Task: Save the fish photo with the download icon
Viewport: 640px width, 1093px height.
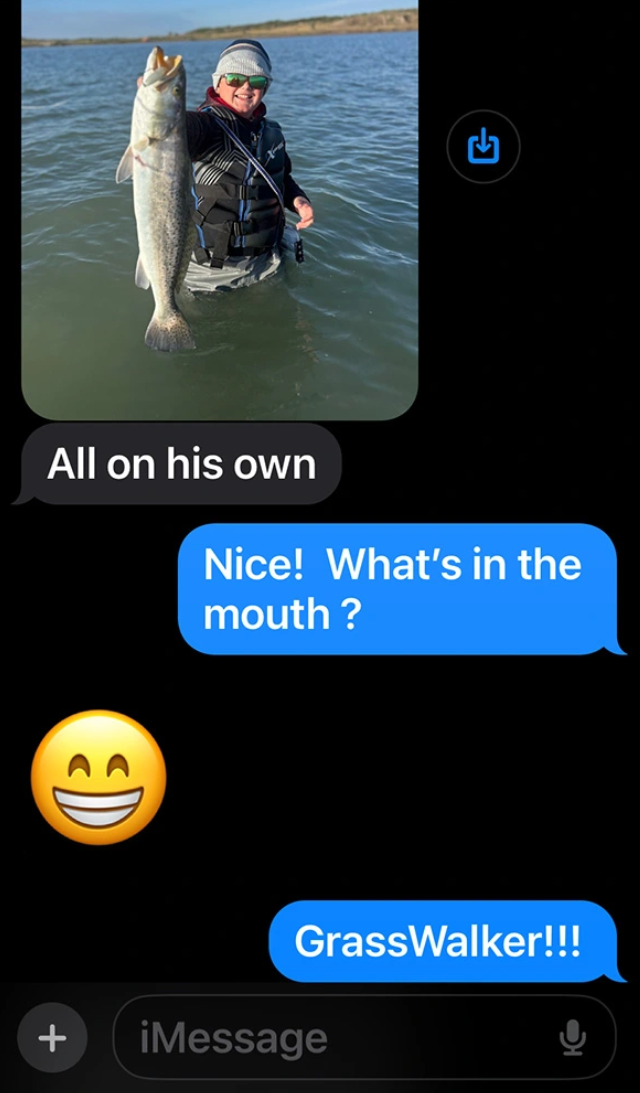Action: click(x=483, y=147)
